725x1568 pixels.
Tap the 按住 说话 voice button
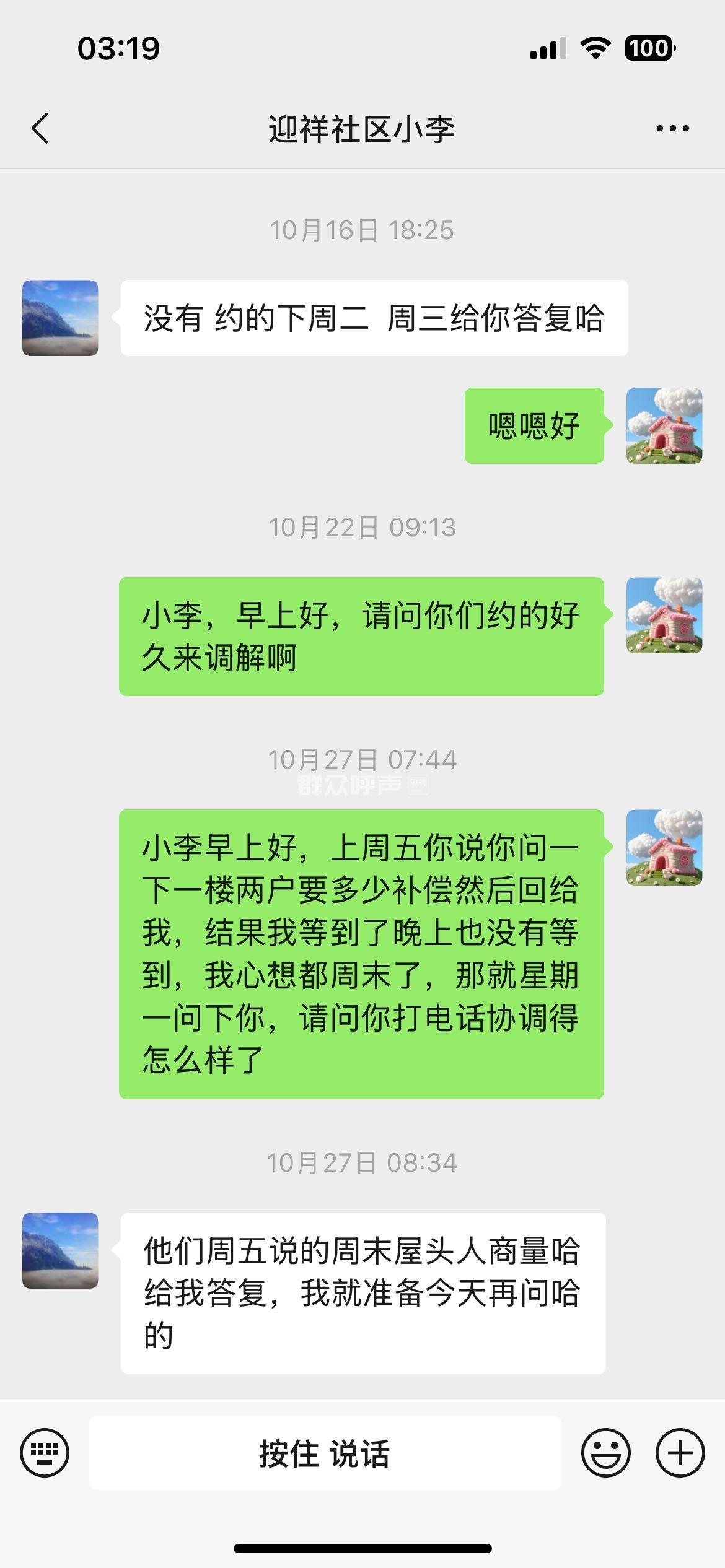325,1453
